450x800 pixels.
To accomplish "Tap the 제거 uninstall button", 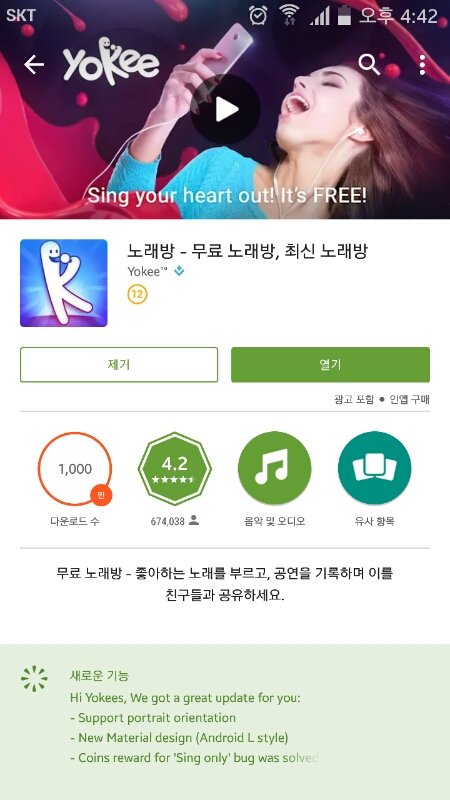I will (119, 365).
